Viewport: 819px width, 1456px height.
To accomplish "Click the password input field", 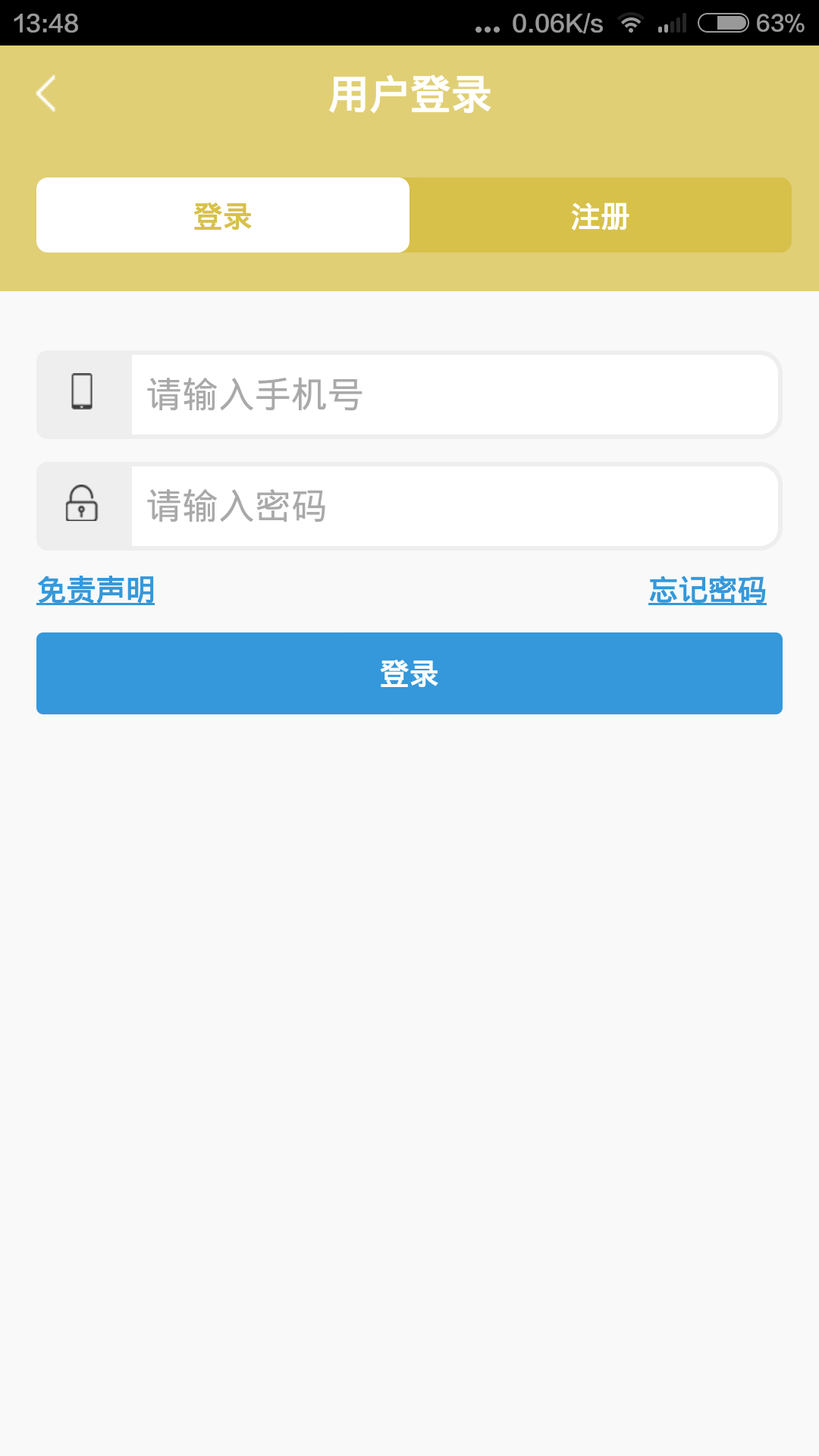I will [x=455, y=505].
